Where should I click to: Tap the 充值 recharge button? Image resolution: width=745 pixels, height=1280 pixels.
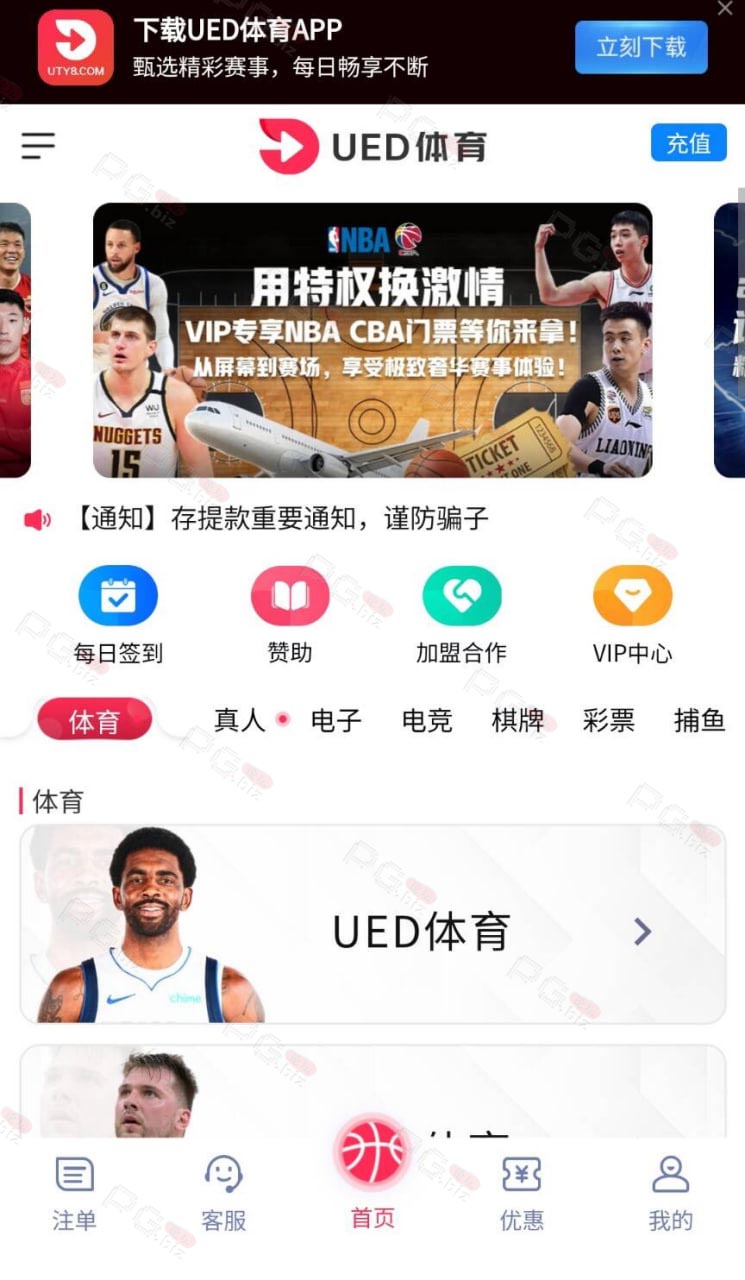(688, 143)
